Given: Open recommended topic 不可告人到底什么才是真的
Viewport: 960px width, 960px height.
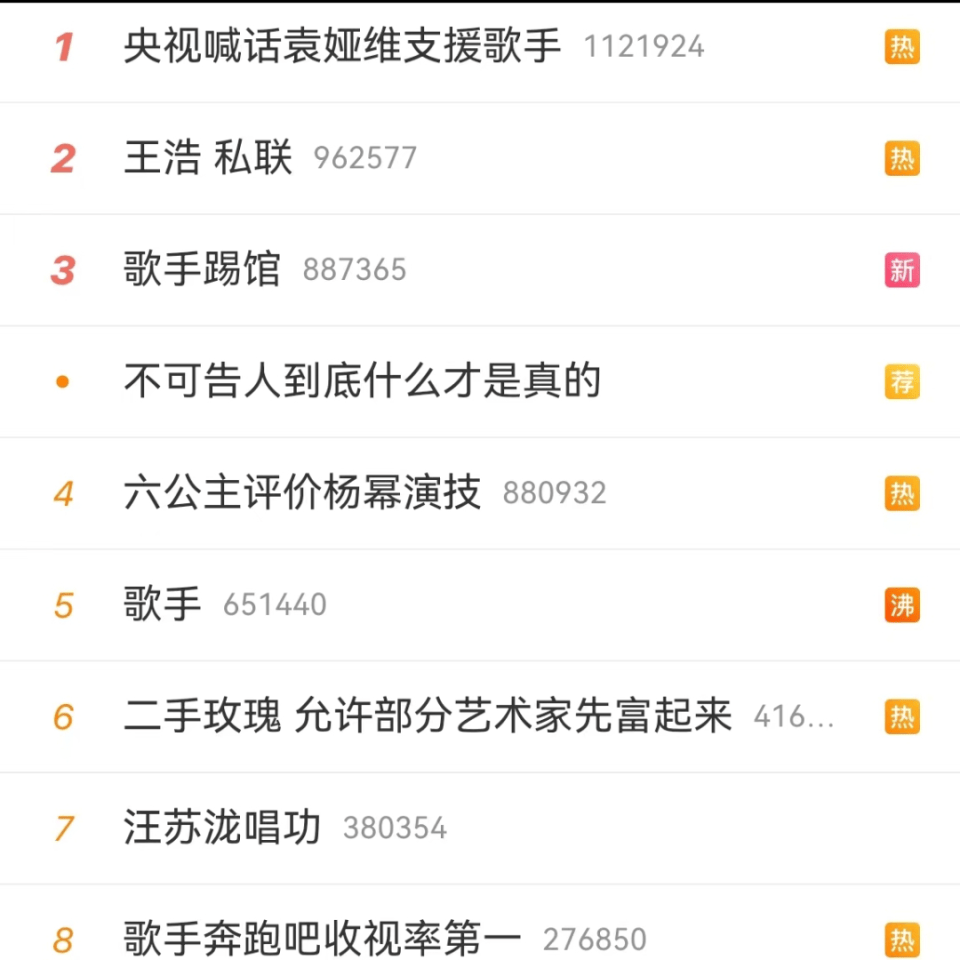Looking at the screenshot, I should (362, 382).
